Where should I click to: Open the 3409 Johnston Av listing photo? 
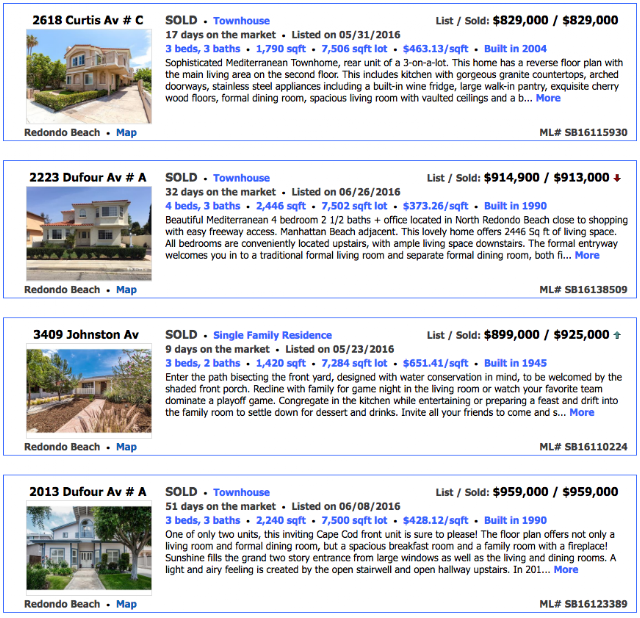point(89,391)
